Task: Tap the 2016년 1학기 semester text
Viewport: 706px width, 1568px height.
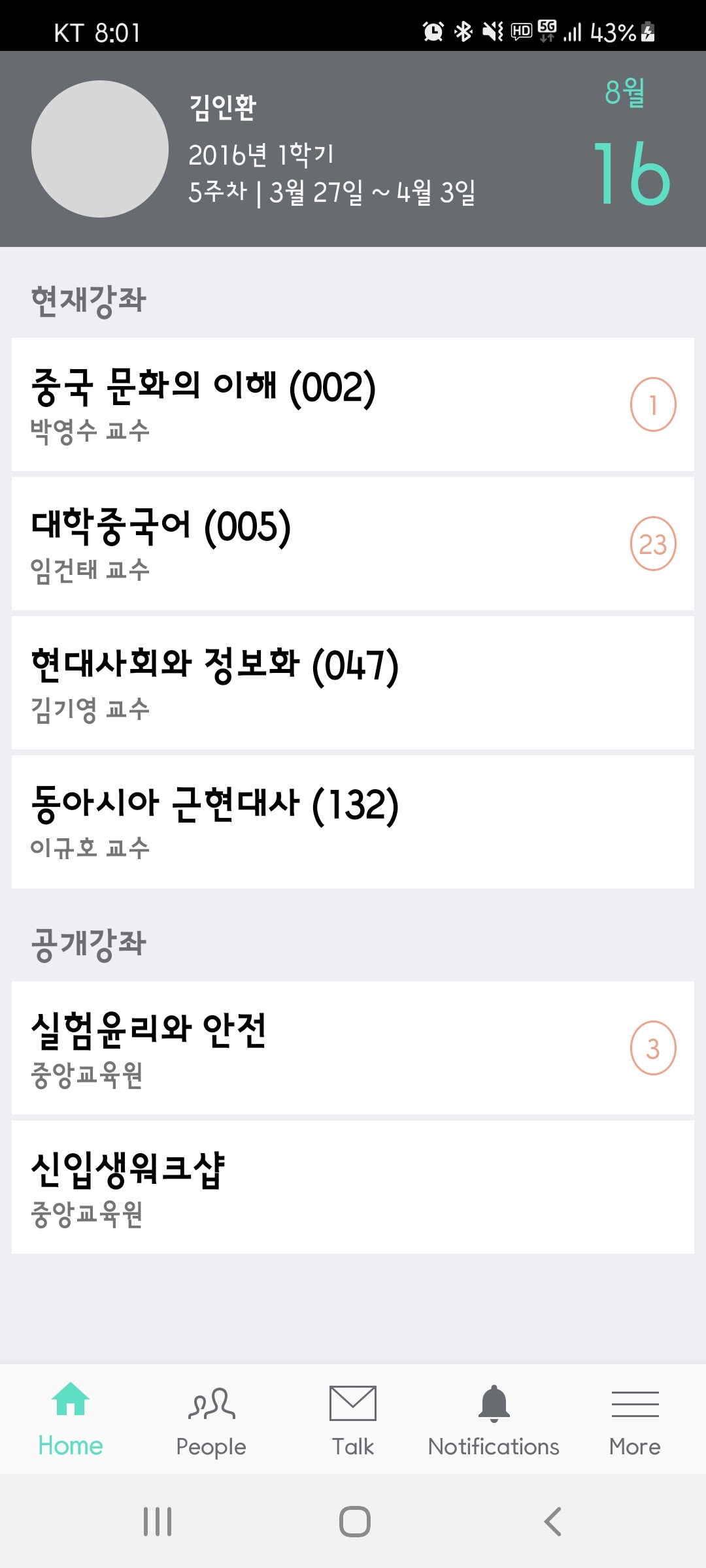Action: (x=261, y=155)
